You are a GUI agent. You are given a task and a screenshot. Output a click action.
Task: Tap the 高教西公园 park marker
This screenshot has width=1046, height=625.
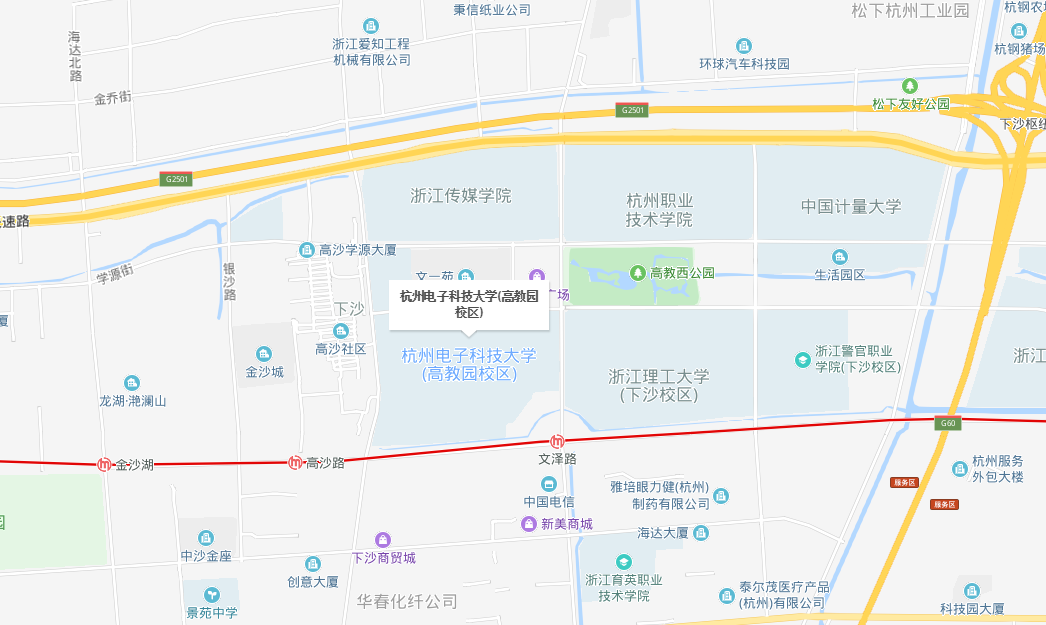tap(638, 272)
